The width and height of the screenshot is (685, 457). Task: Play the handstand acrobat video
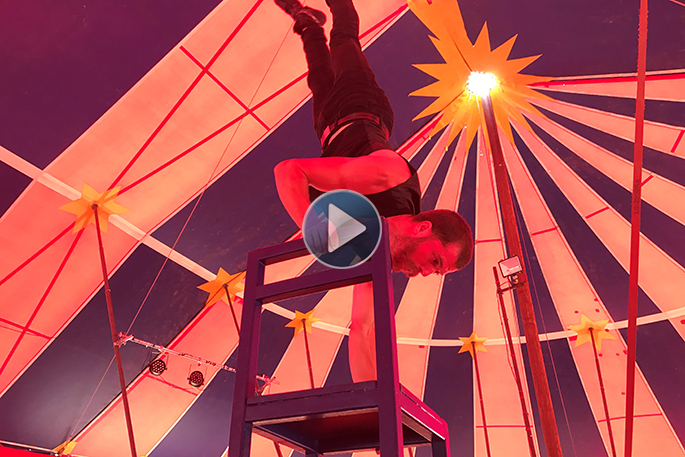[342, 229]
